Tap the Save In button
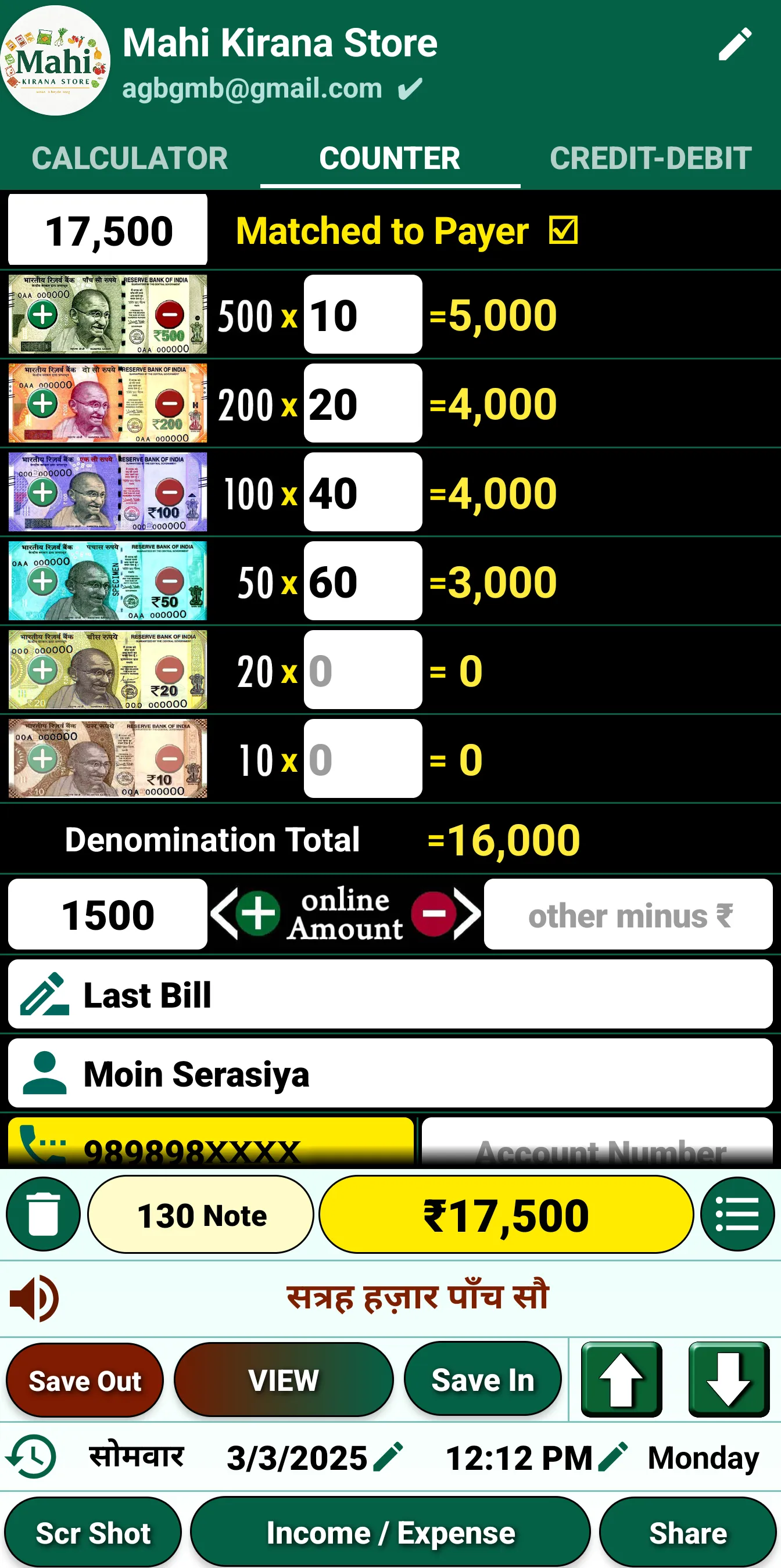Image resolution: width=781 pixels, height=1568 pixels. point(482,1379)
